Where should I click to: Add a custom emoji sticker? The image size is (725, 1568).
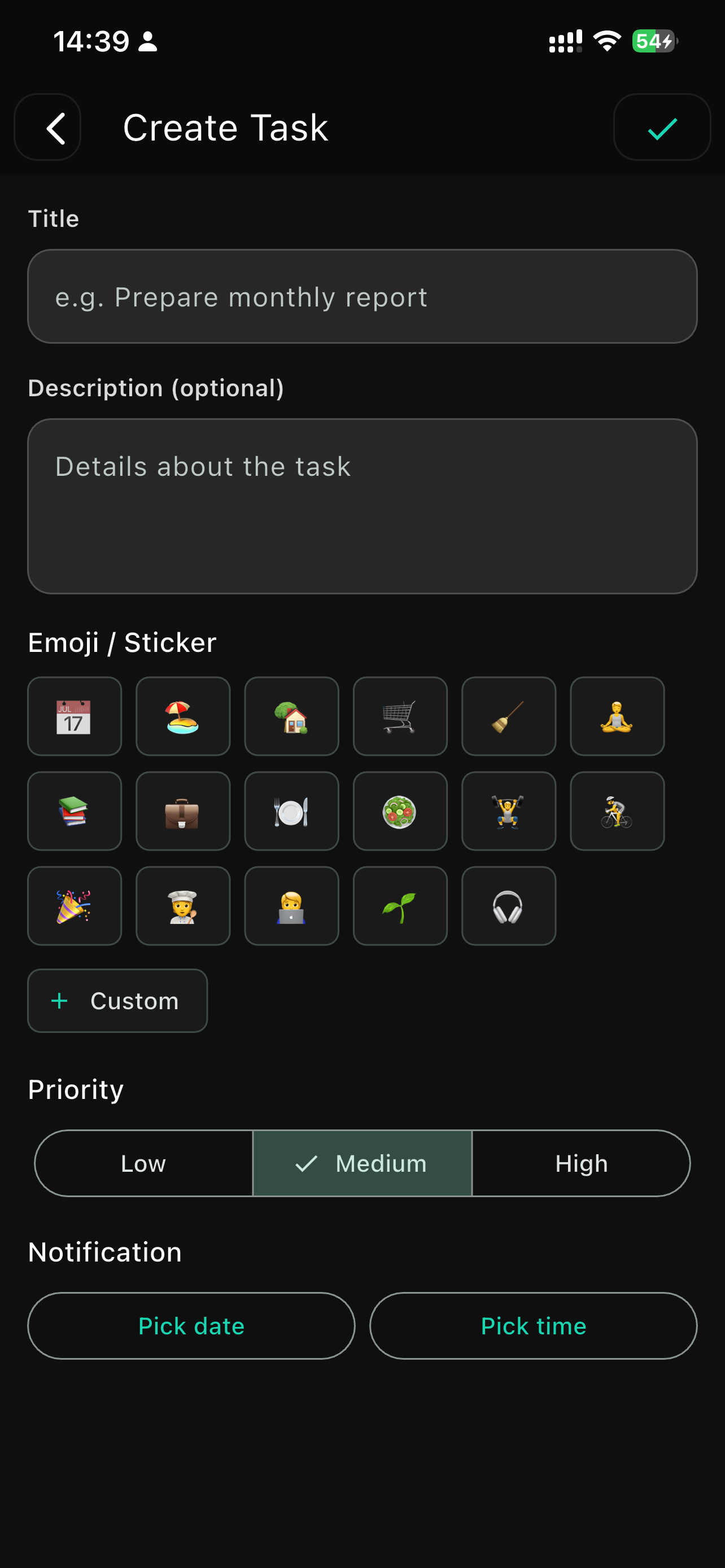click(x=117, y=1001)
